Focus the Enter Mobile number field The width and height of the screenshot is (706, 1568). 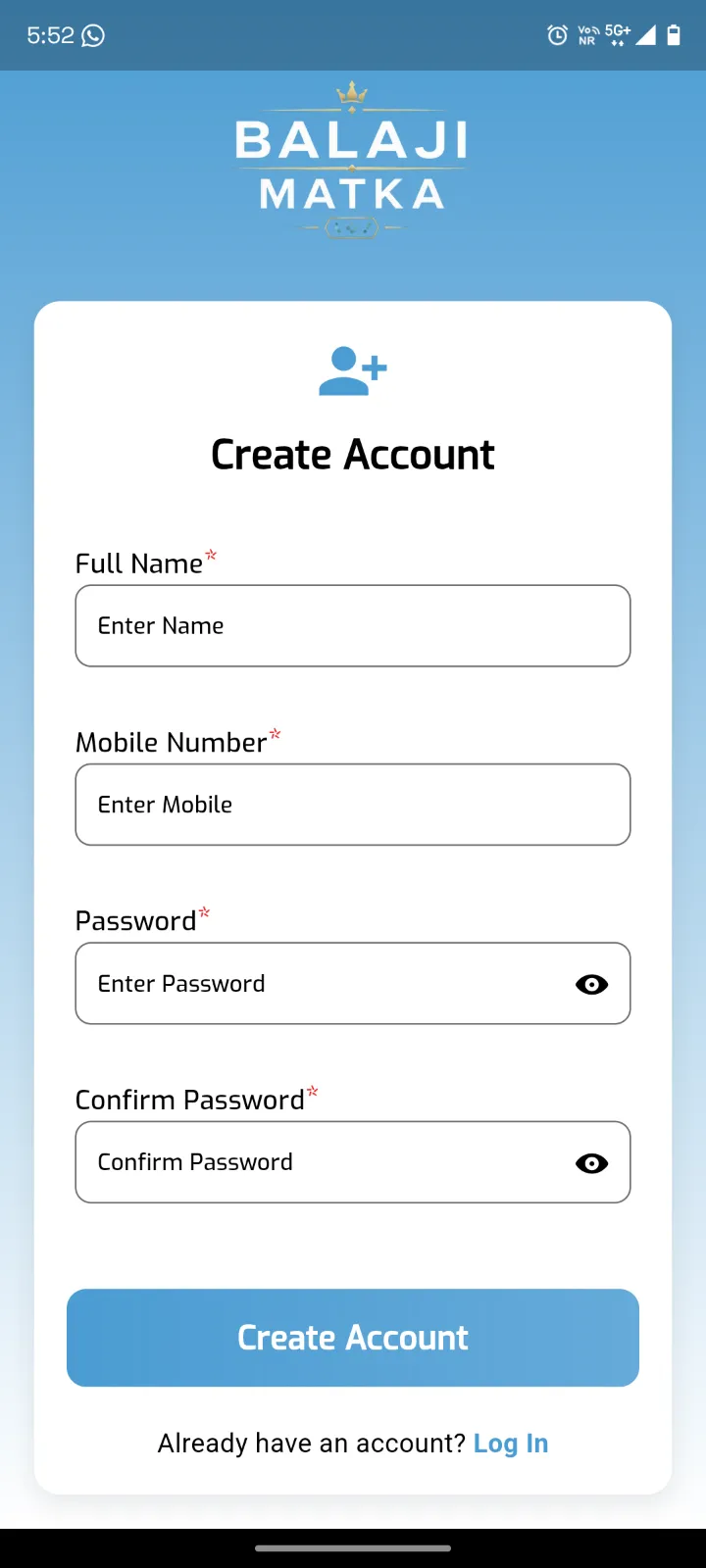pos(353,805)
